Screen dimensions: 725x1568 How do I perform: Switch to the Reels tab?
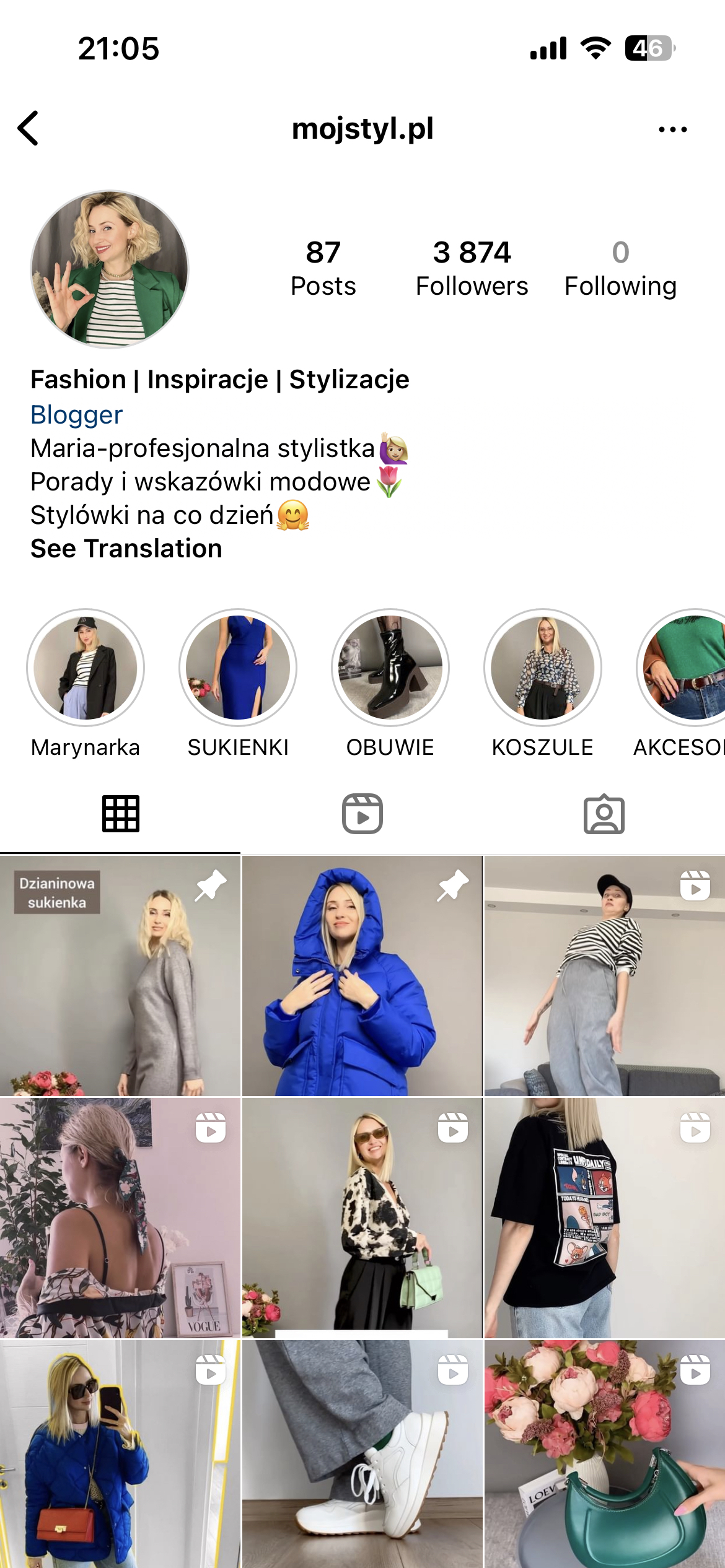coord(362,814)
